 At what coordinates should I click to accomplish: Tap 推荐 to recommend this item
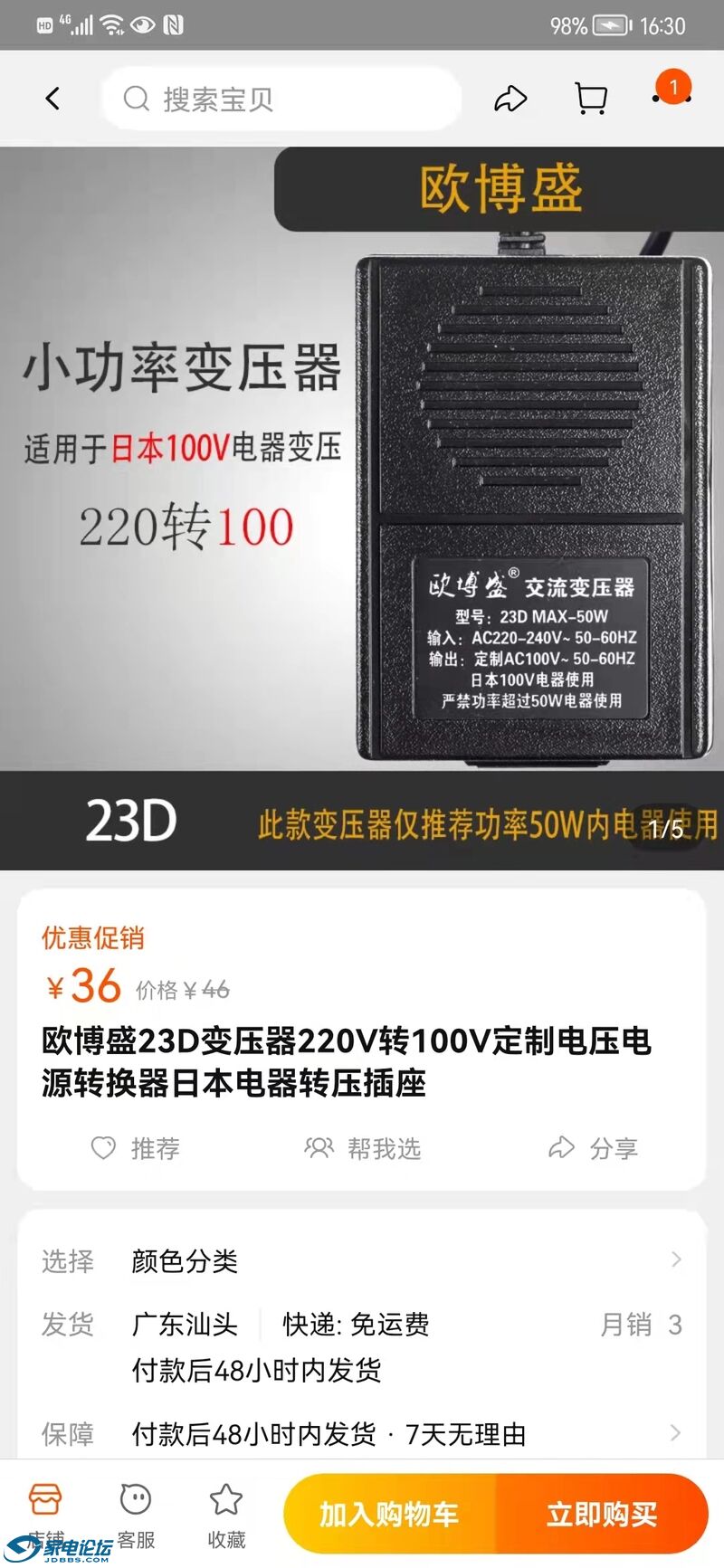136,1148
